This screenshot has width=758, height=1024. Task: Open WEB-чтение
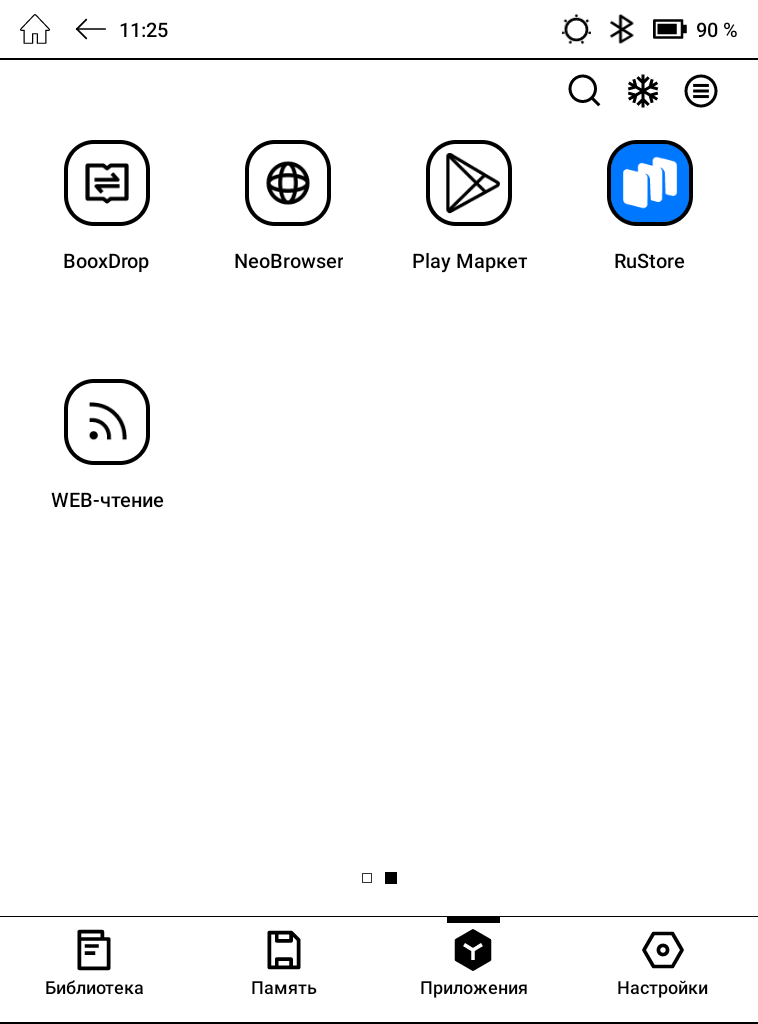(x=107, y=422)
